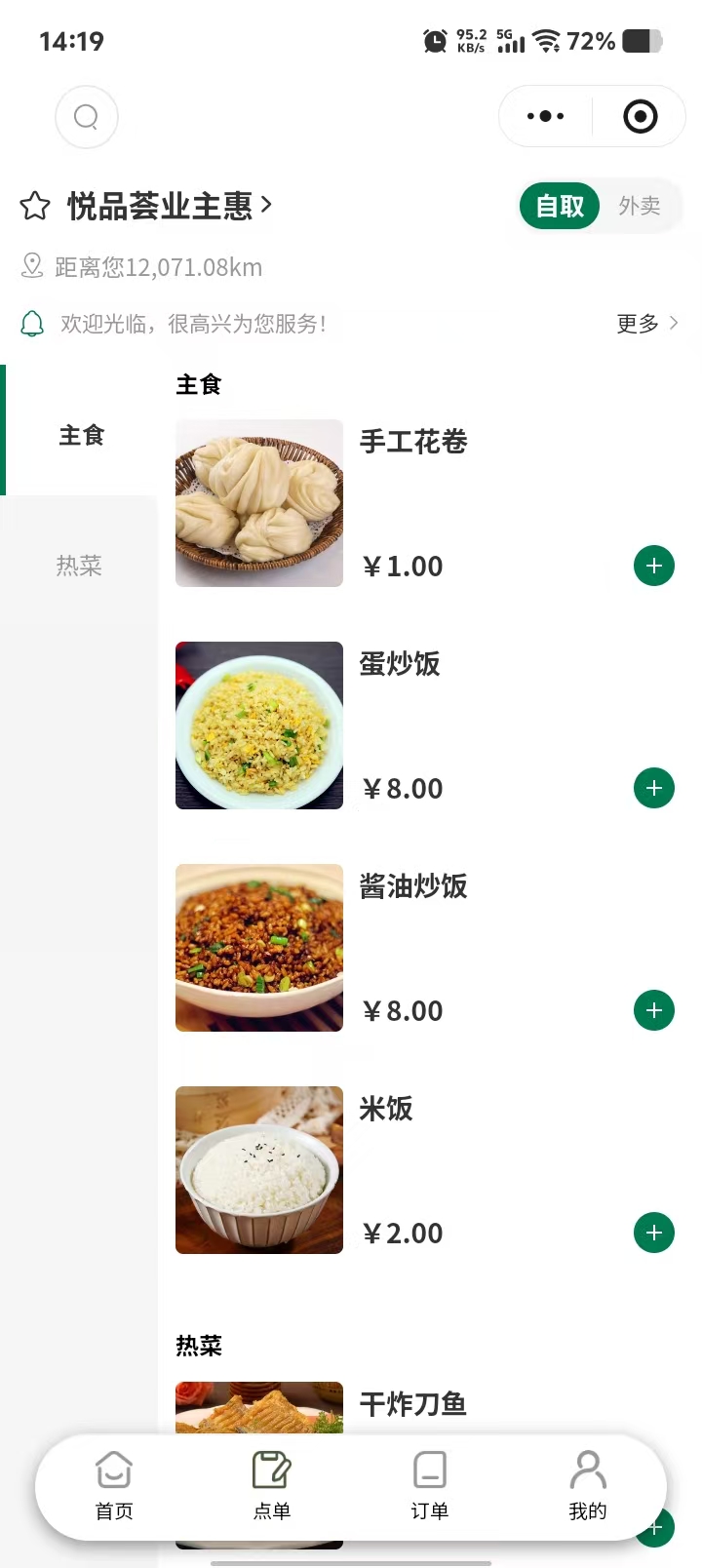The width and height of the screenshot is (702, 1568).
Task: Add 米饭 to the cart
Action: (x=654, y=1233)
